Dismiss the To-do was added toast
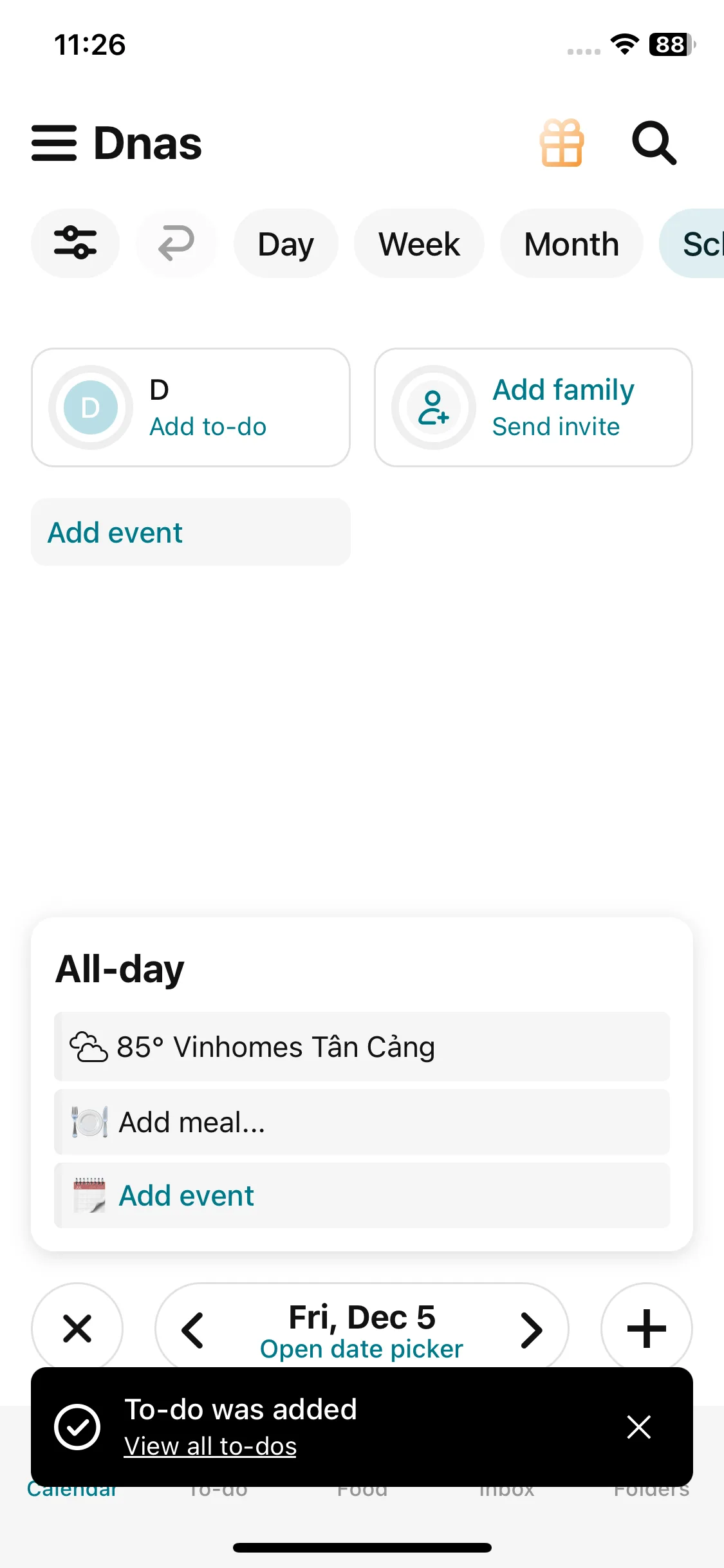 (639, 1427)
